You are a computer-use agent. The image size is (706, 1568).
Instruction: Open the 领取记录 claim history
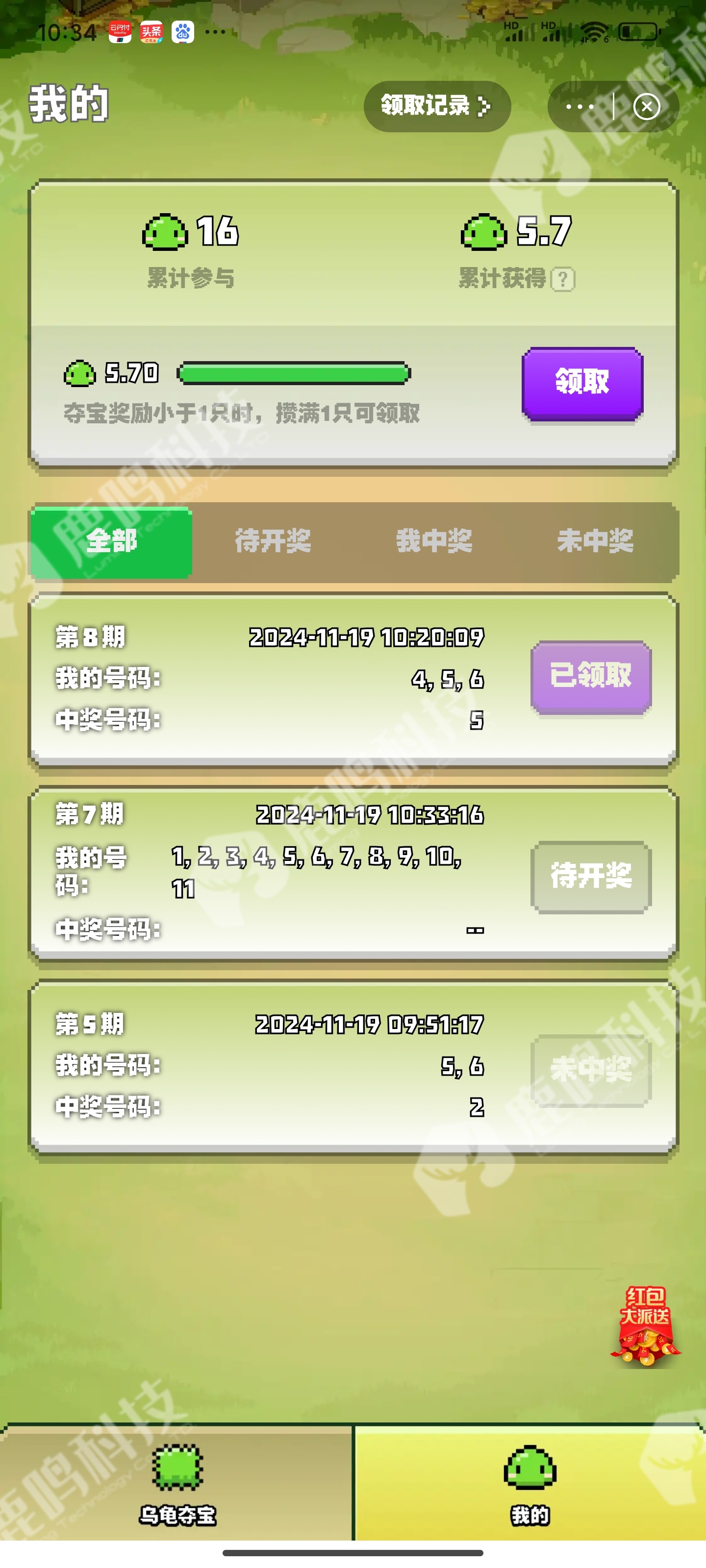click(436, 106)
